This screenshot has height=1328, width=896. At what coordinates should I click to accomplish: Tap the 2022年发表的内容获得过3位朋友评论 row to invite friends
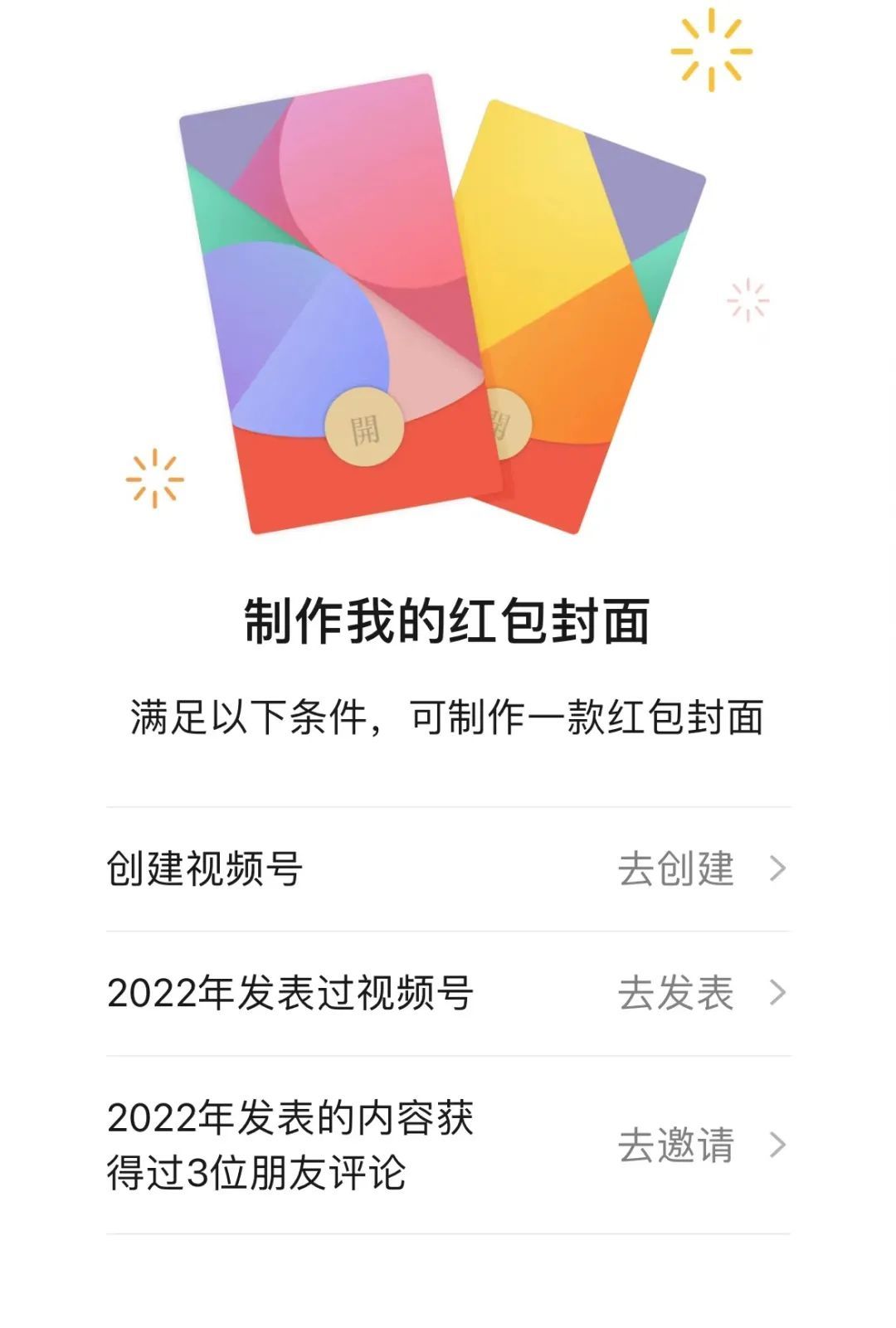(448, 1145)
